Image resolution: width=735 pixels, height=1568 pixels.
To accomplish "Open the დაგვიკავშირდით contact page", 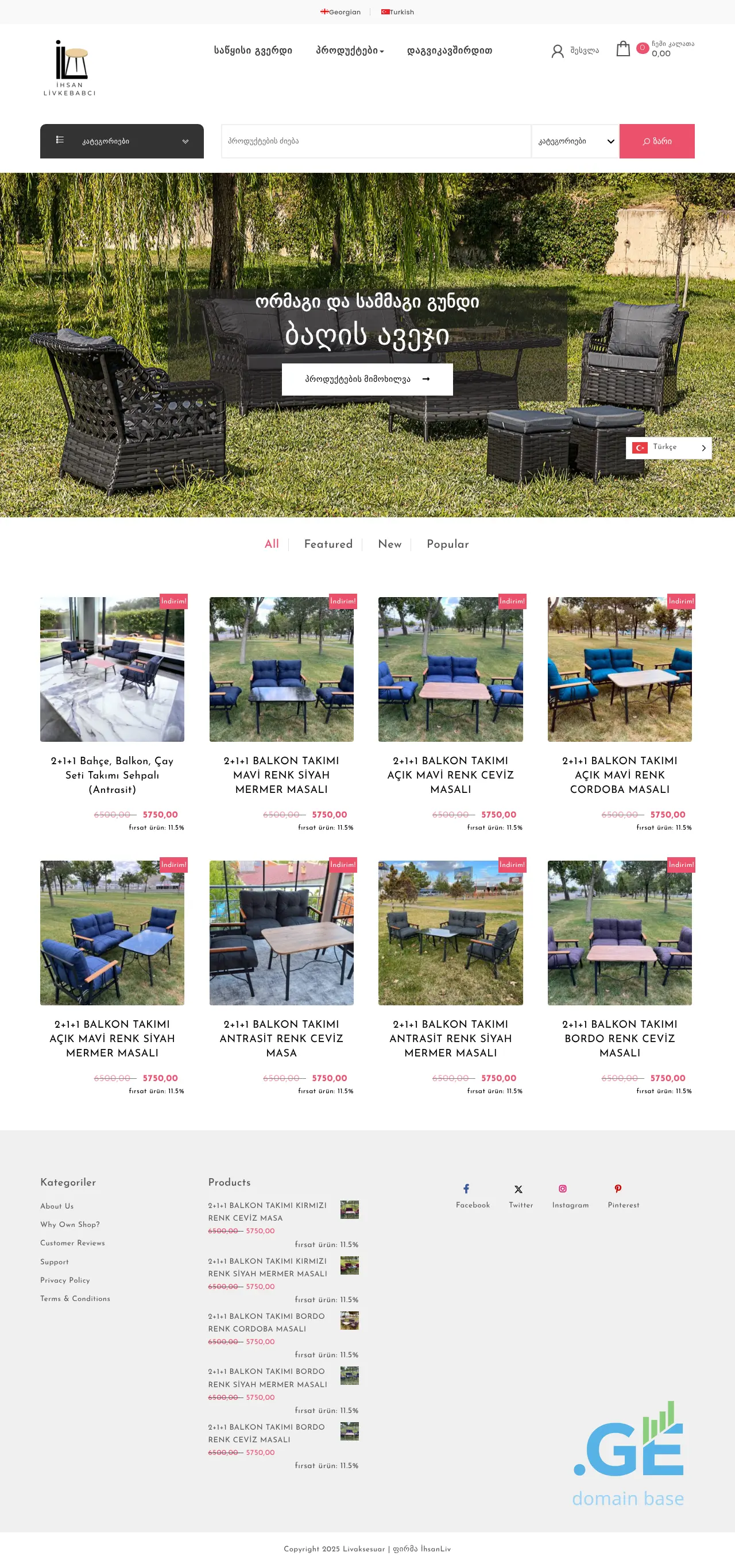I will click(x=450, y=51).
